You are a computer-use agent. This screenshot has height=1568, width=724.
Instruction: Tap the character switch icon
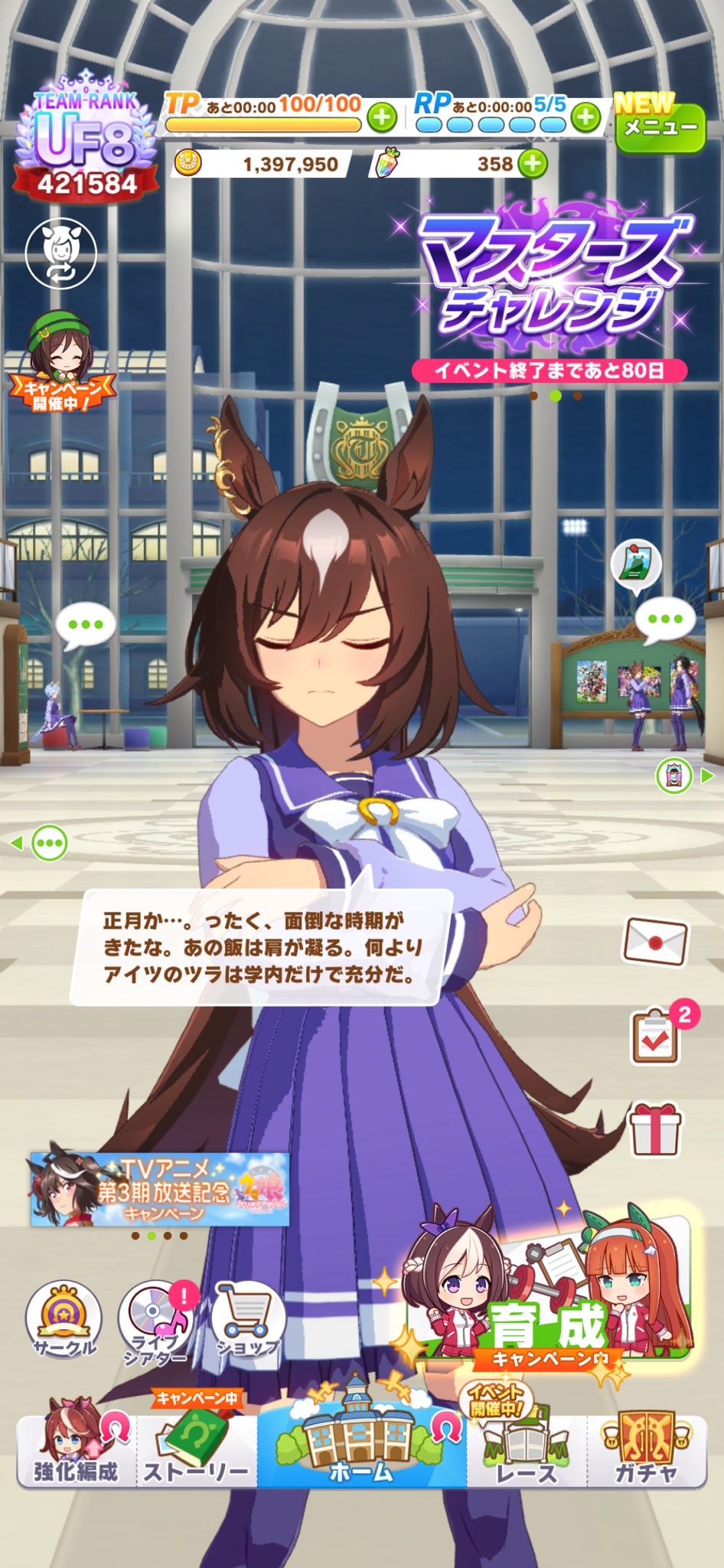[61, 252]
